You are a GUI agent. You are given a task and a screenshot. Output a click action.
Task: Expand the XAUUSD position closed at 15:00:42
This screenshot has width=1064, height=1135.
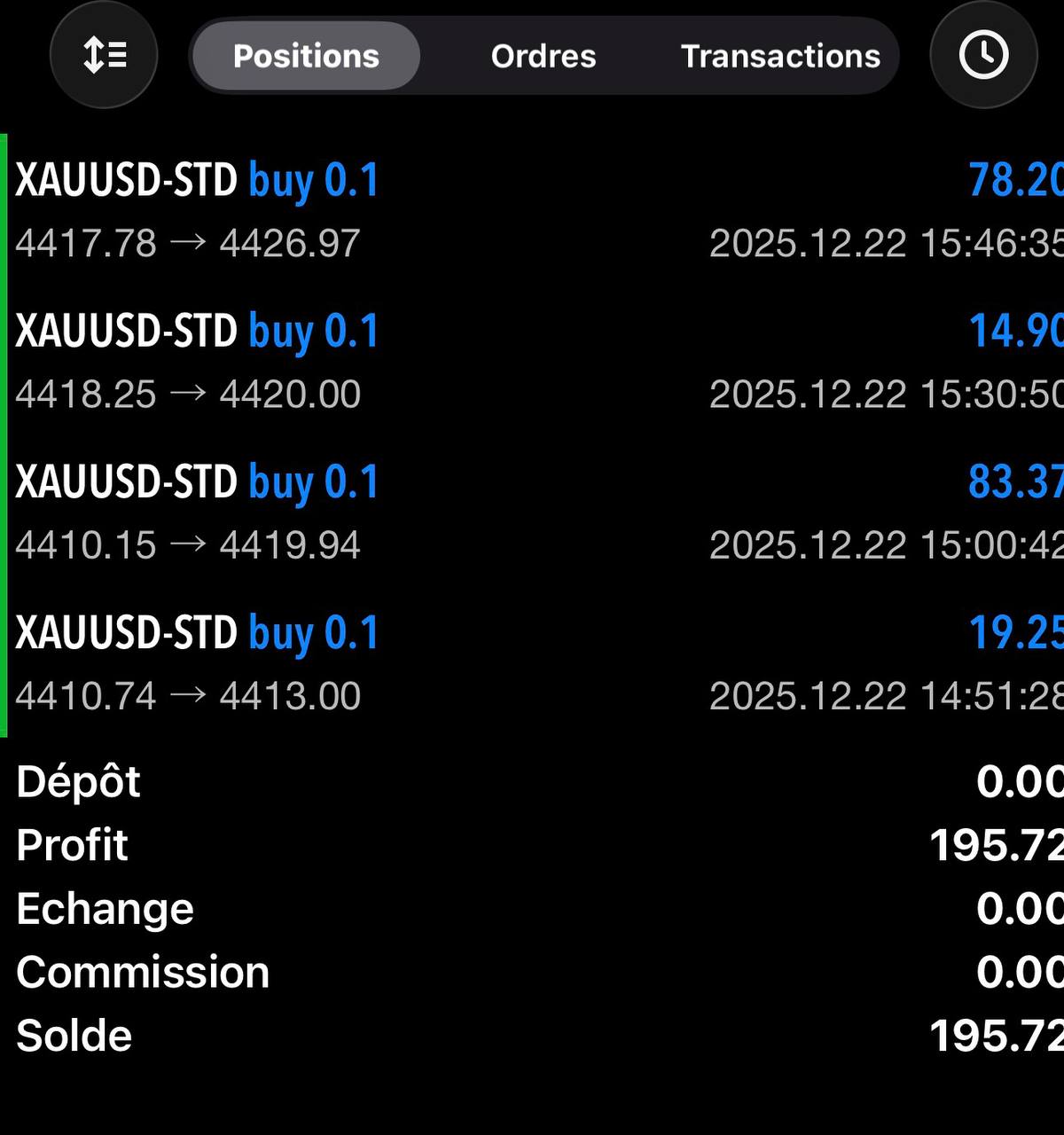[532, 513]
